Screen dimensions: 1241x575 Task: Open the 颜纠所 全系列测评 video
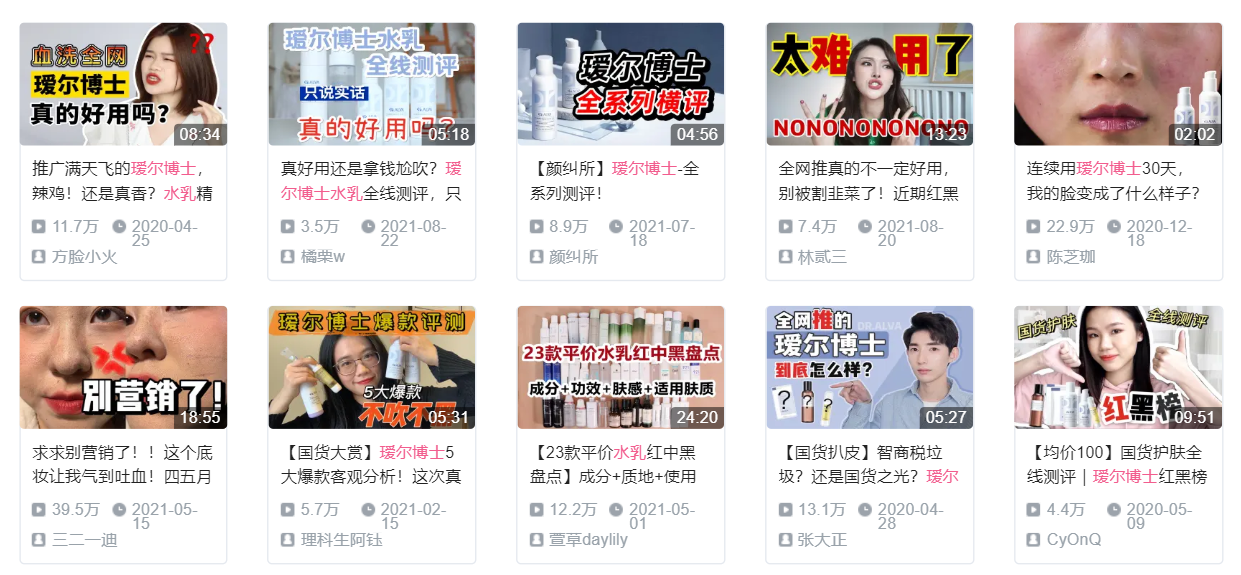(x=620, y=85)
